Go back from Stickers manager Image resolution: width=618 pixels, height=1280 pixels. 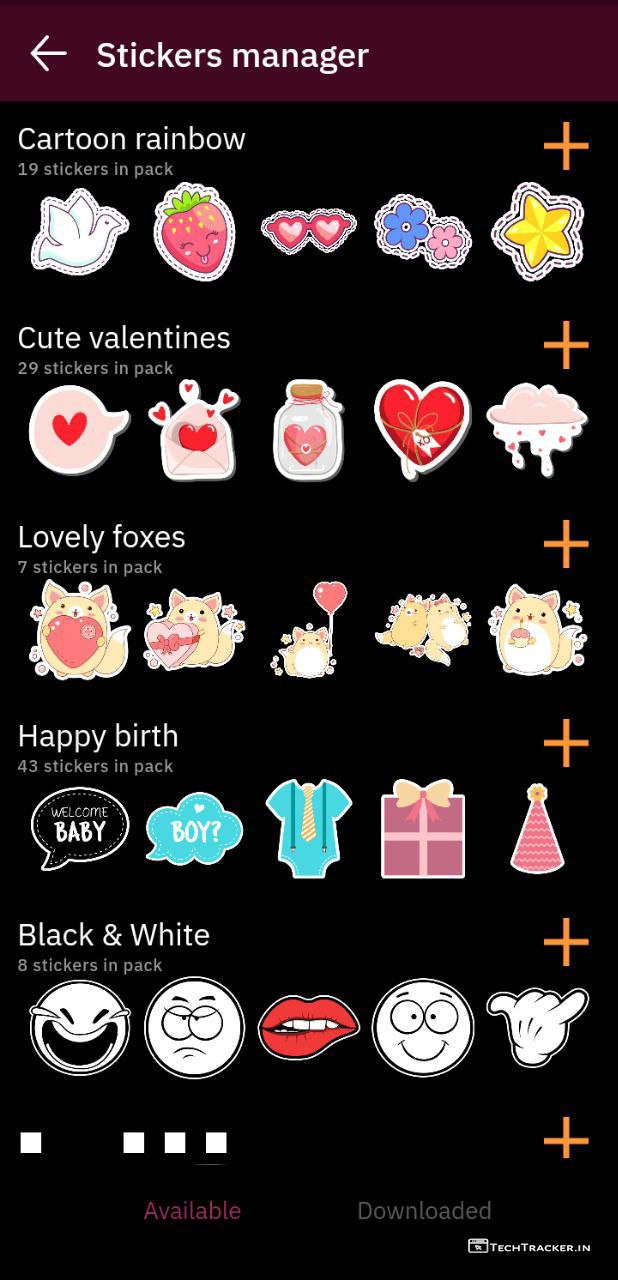[x=48, y=54]
